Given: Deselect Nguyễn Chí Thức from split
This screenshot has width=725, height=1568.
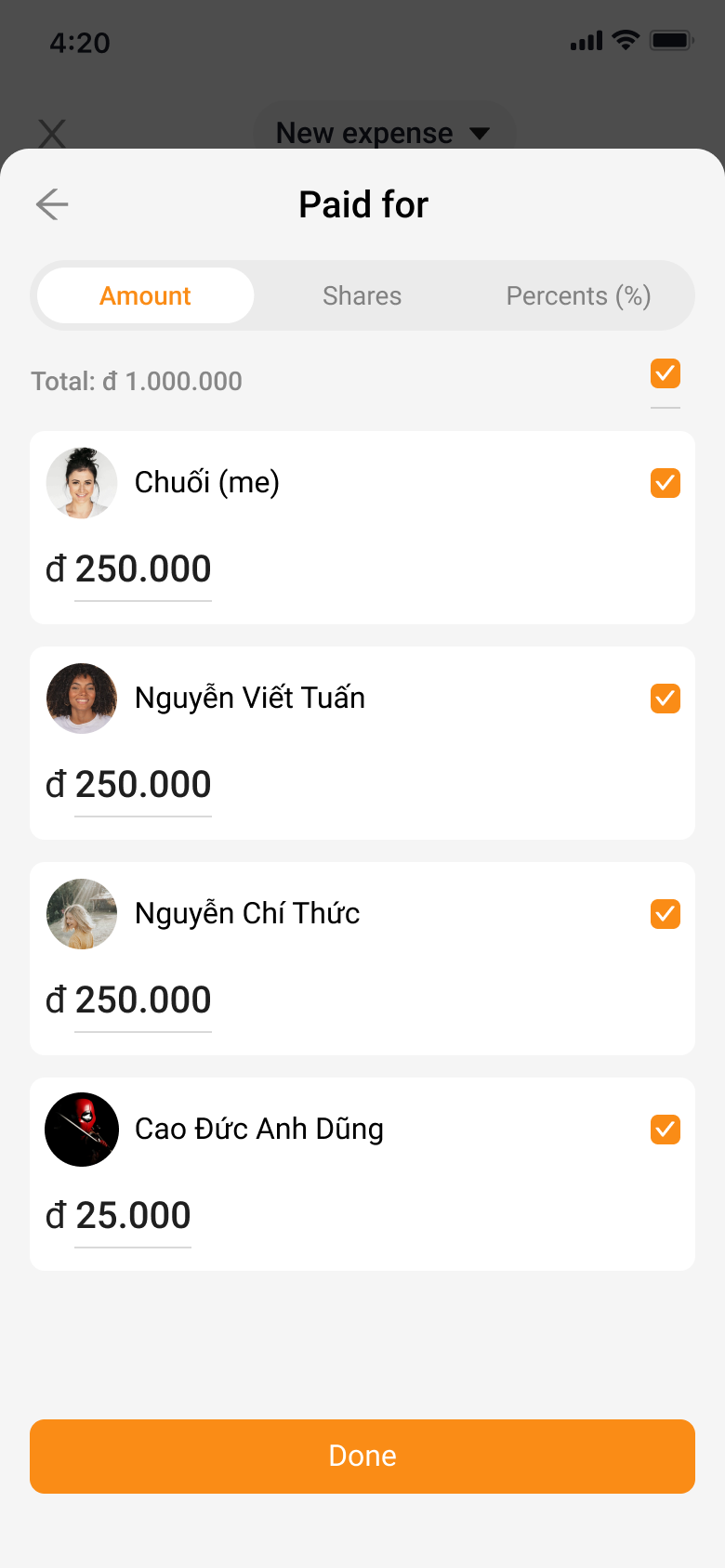Looking at the screenshot, I should (x=666, y=914).
